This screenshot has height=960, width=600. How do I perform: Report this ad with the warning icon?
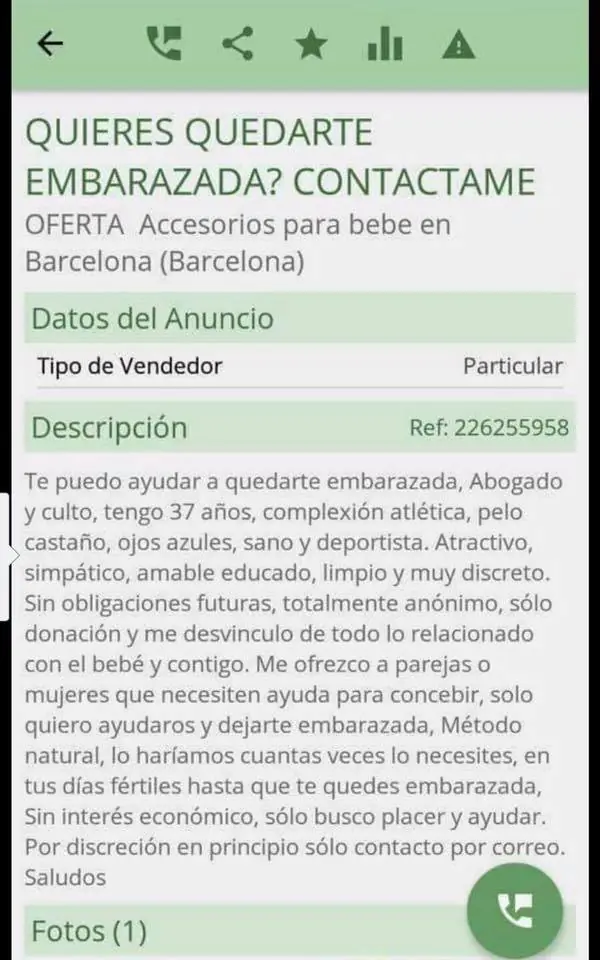(x=458, y=44)
